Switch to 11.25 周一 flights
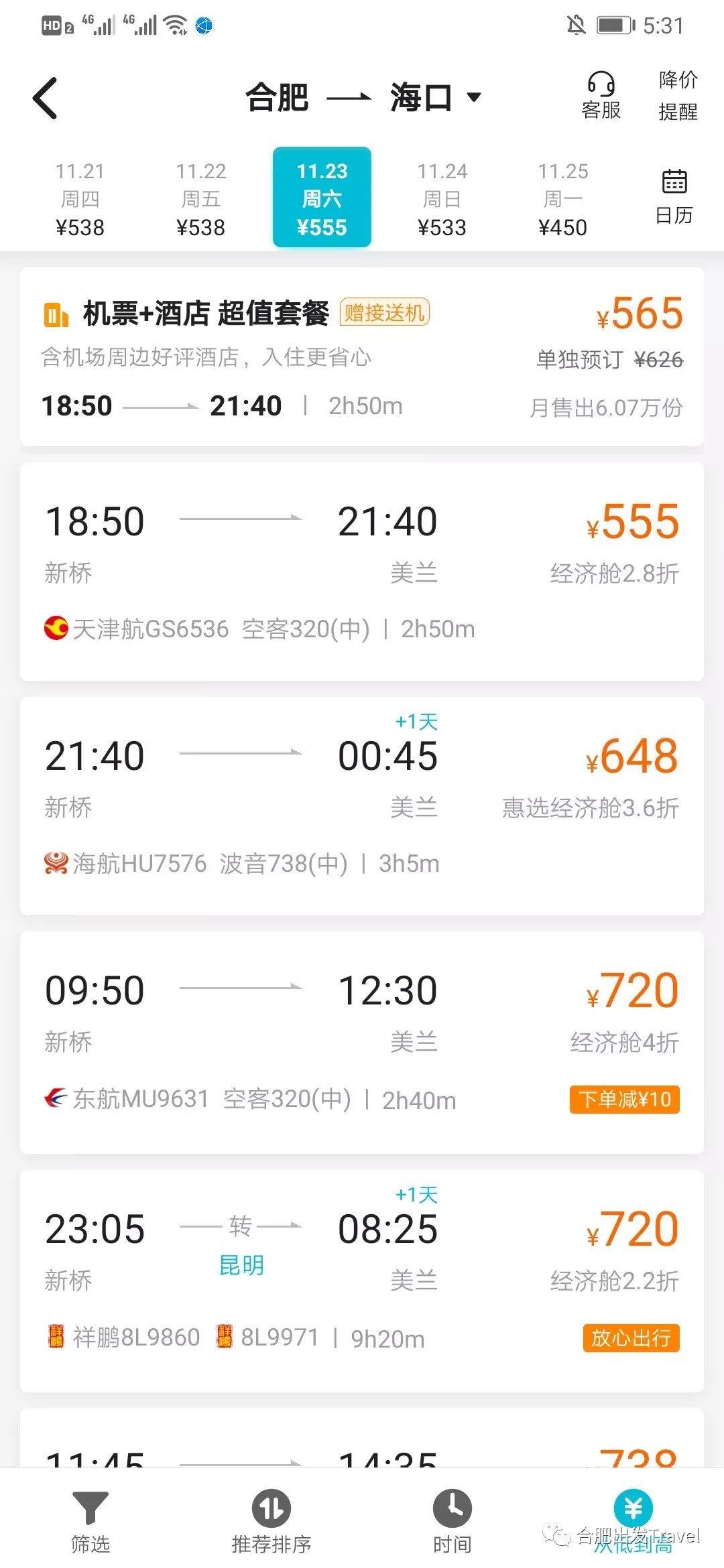Viewport: 724px width, 1568px height. coord(562,199)
